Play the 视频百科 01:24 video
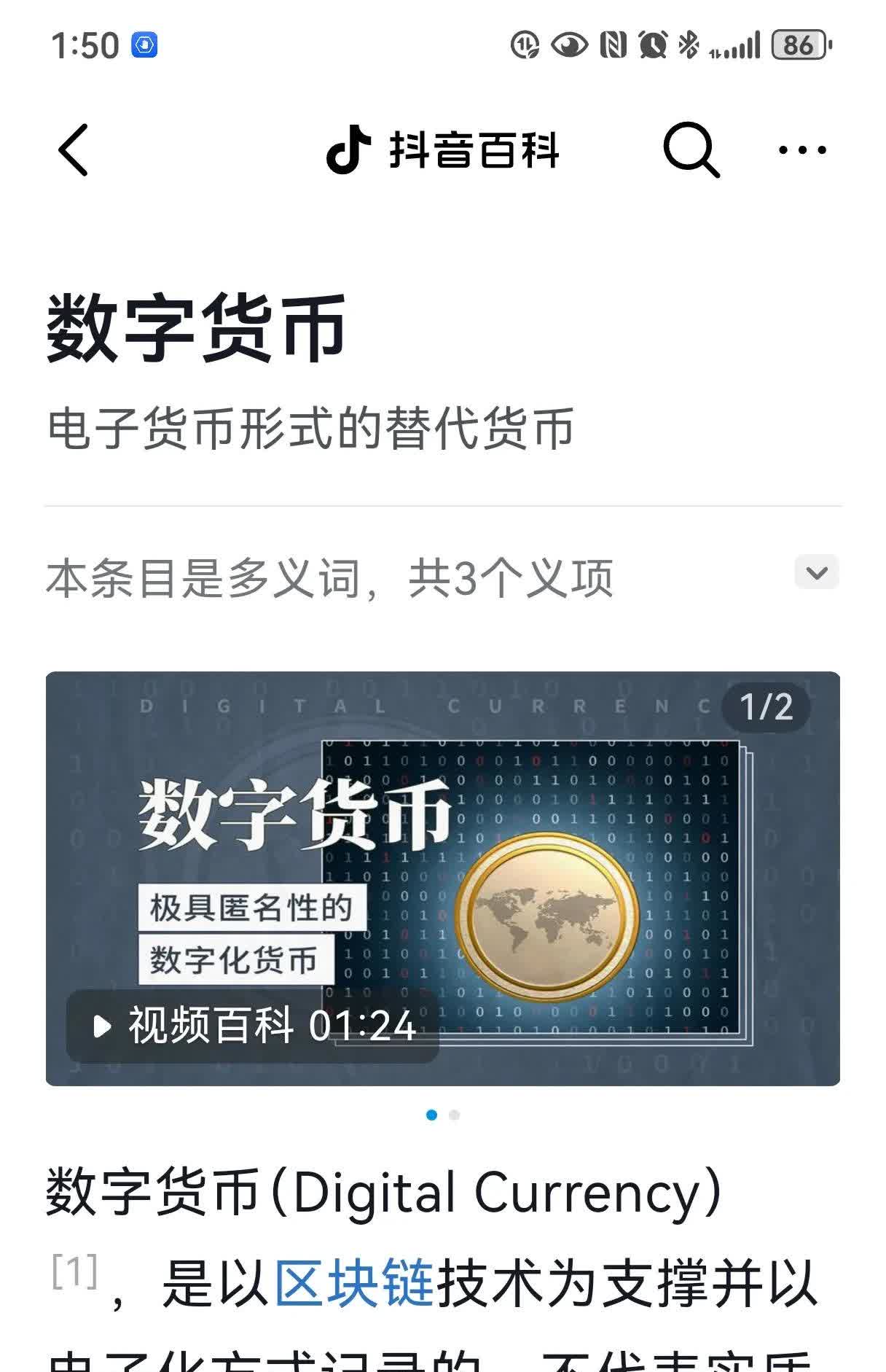 252,1026
